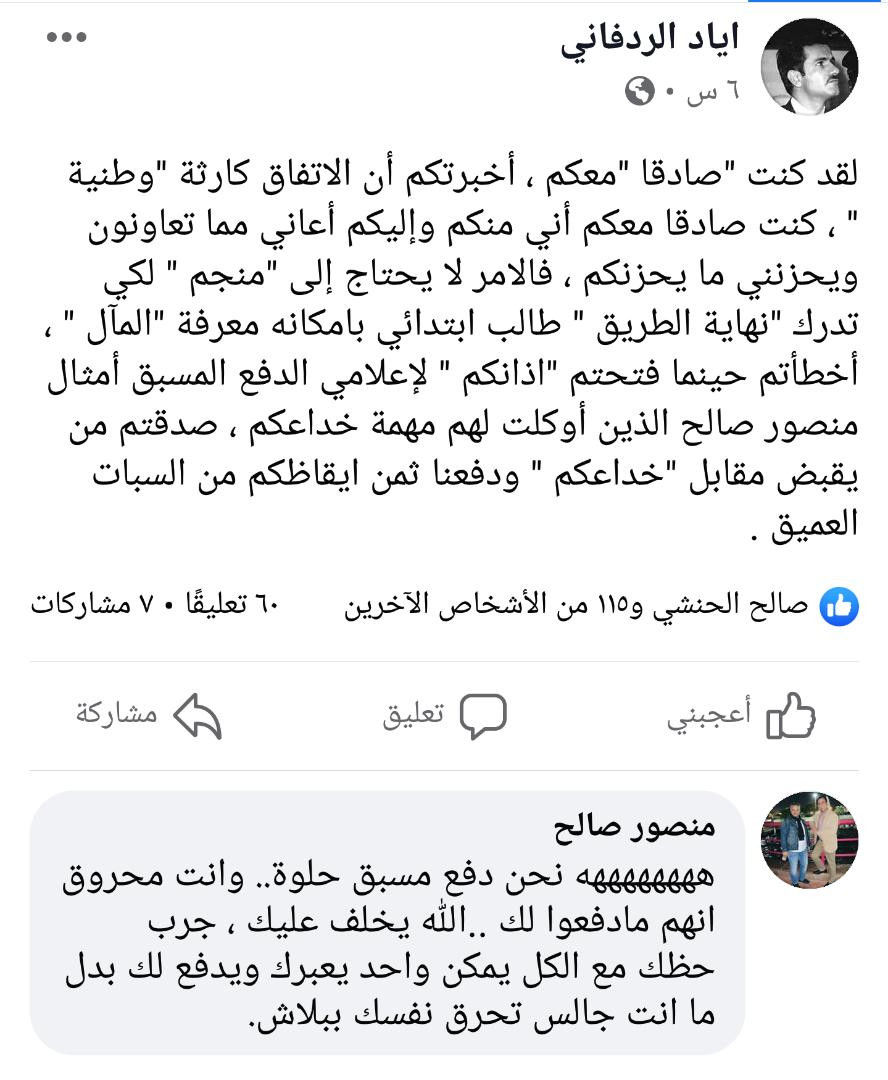The height and width of the screenshot is (1080, 888).
Task: Open the post's three-dot options menu
Action: click(x=67, y=38)
